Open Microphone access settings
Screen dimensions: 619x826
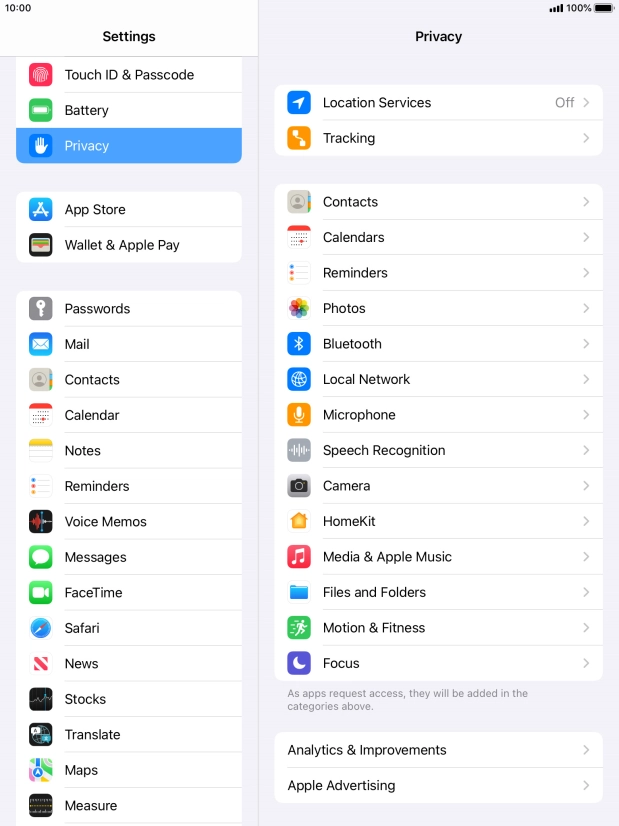[x=438, y=415]
